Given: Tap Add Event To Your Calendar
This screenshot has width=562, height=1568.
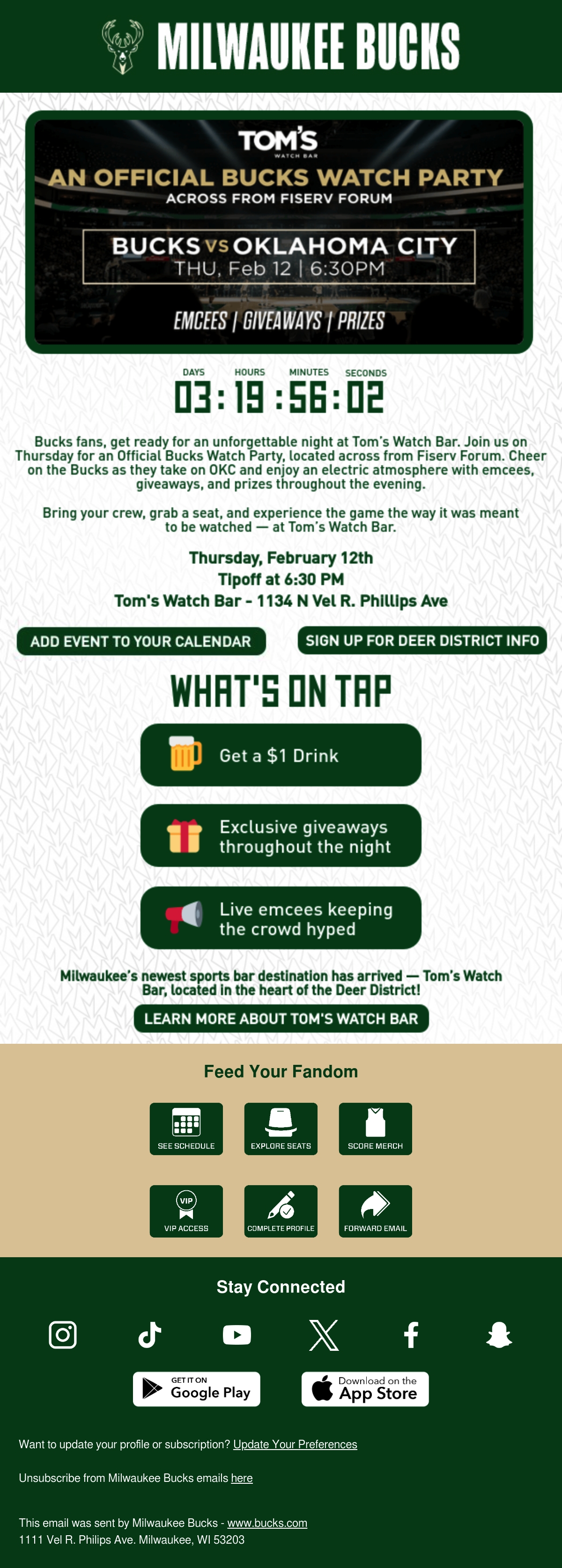Looking at the screenshot, I should 141,641.
